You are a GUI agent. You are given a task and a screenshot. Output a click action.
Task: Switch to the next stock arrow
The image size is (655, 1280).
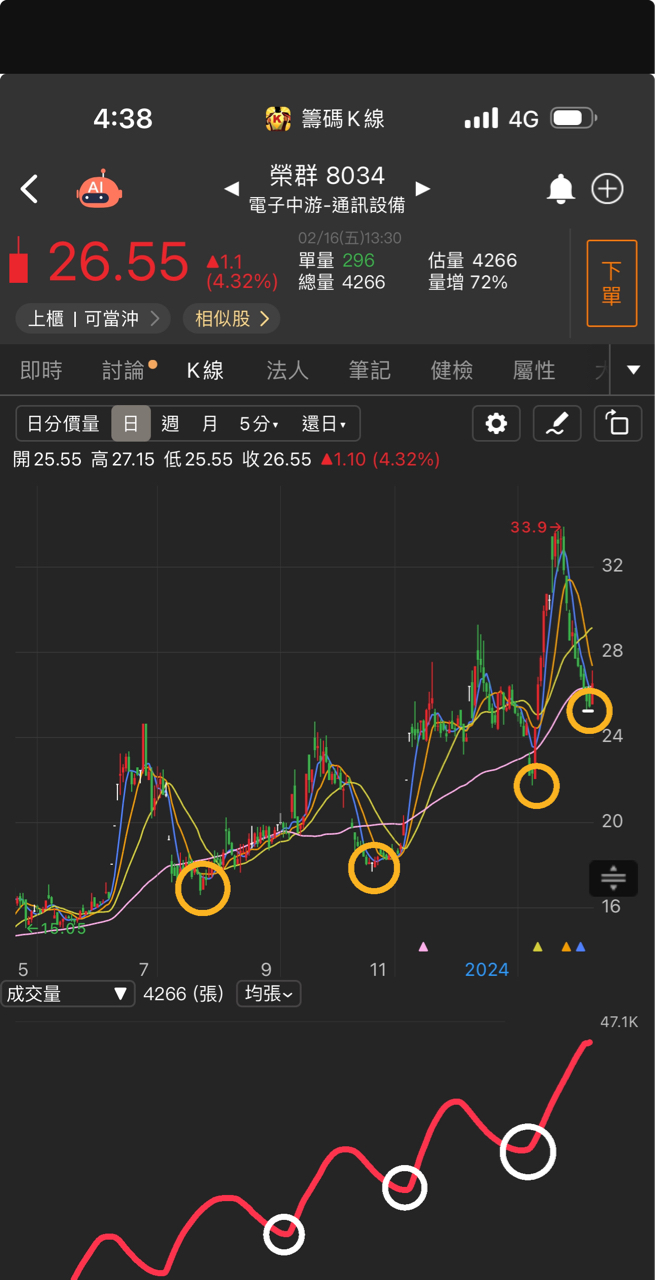[x=422, y=188]
